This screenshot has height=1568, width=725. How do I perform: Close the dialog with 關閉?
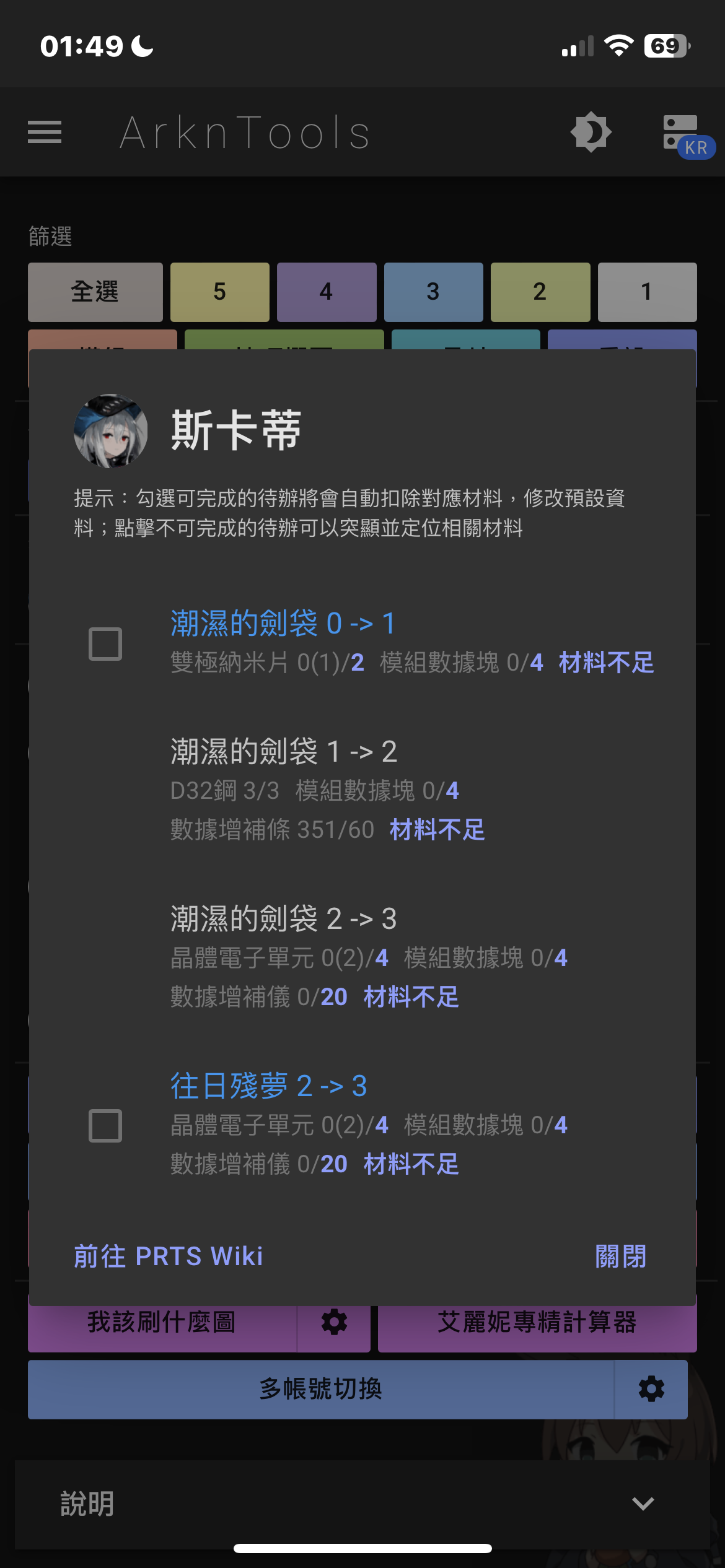coord(622,1256)
